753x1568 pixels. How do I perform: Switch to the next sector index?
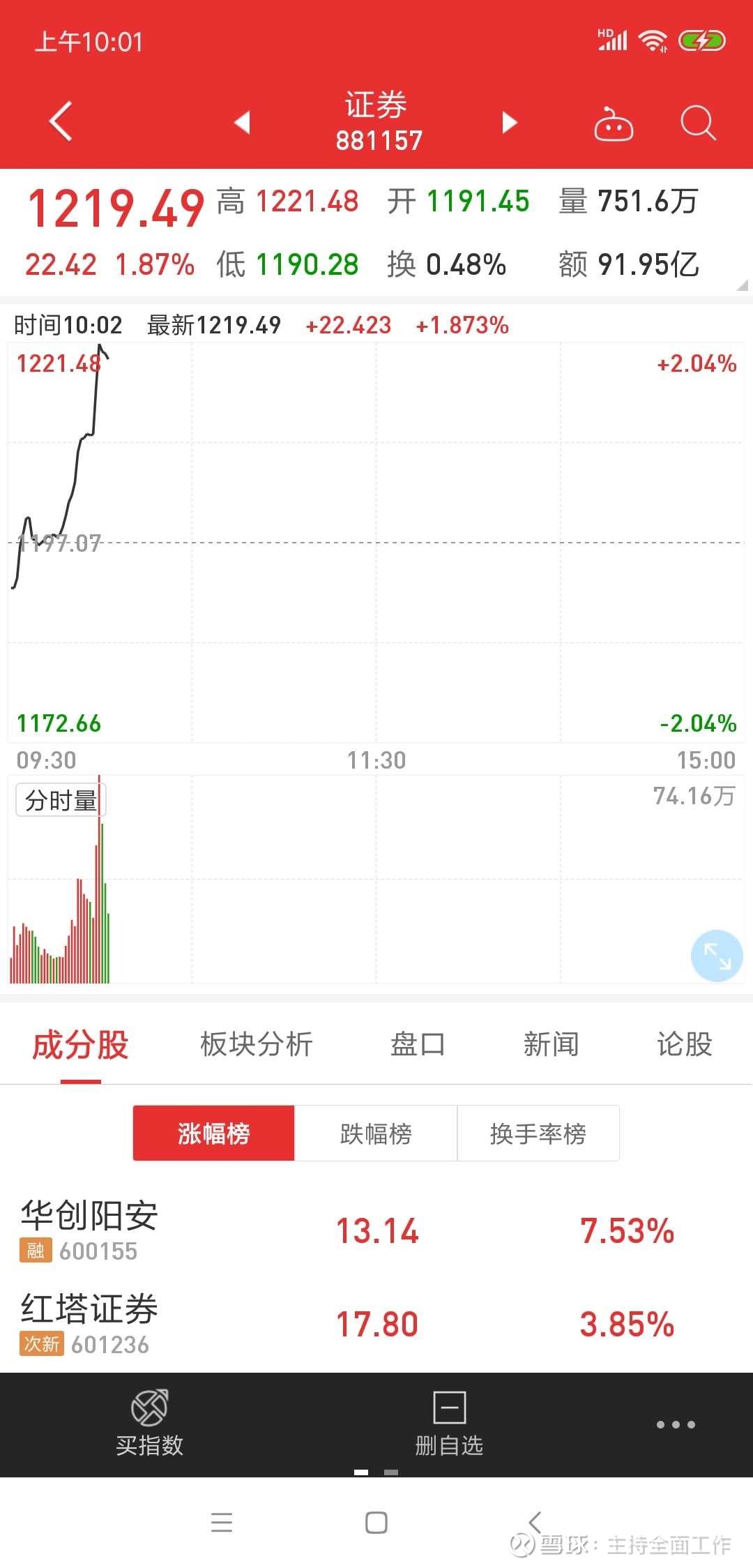[510, 122]
